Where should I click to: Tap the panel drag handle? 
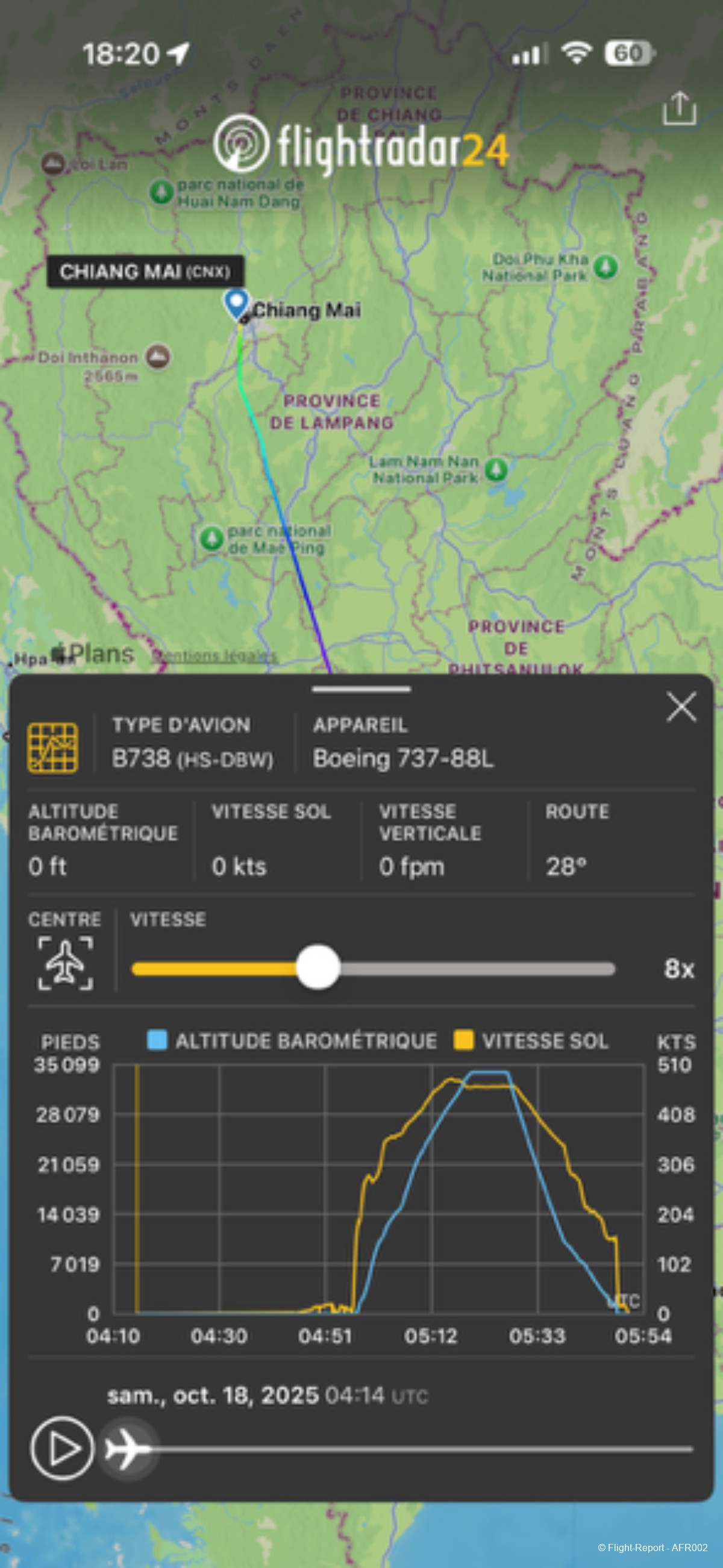tap(361, 690)
